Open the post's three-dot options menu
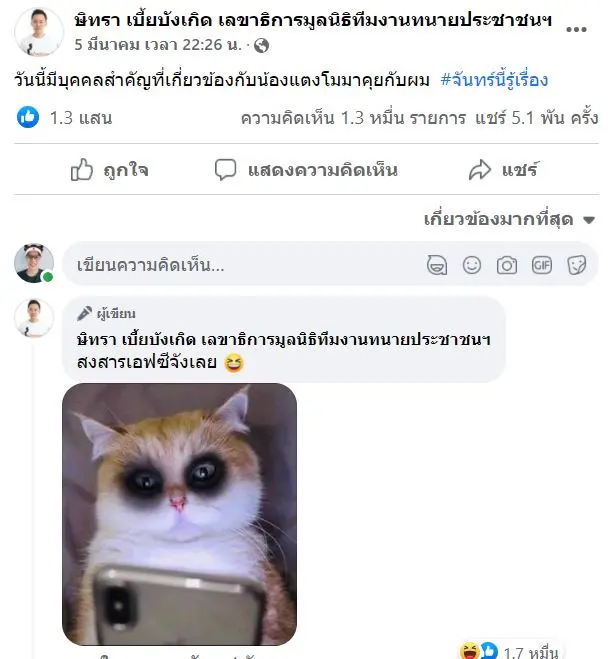609x659 pixels. click(x=576, y=30)
